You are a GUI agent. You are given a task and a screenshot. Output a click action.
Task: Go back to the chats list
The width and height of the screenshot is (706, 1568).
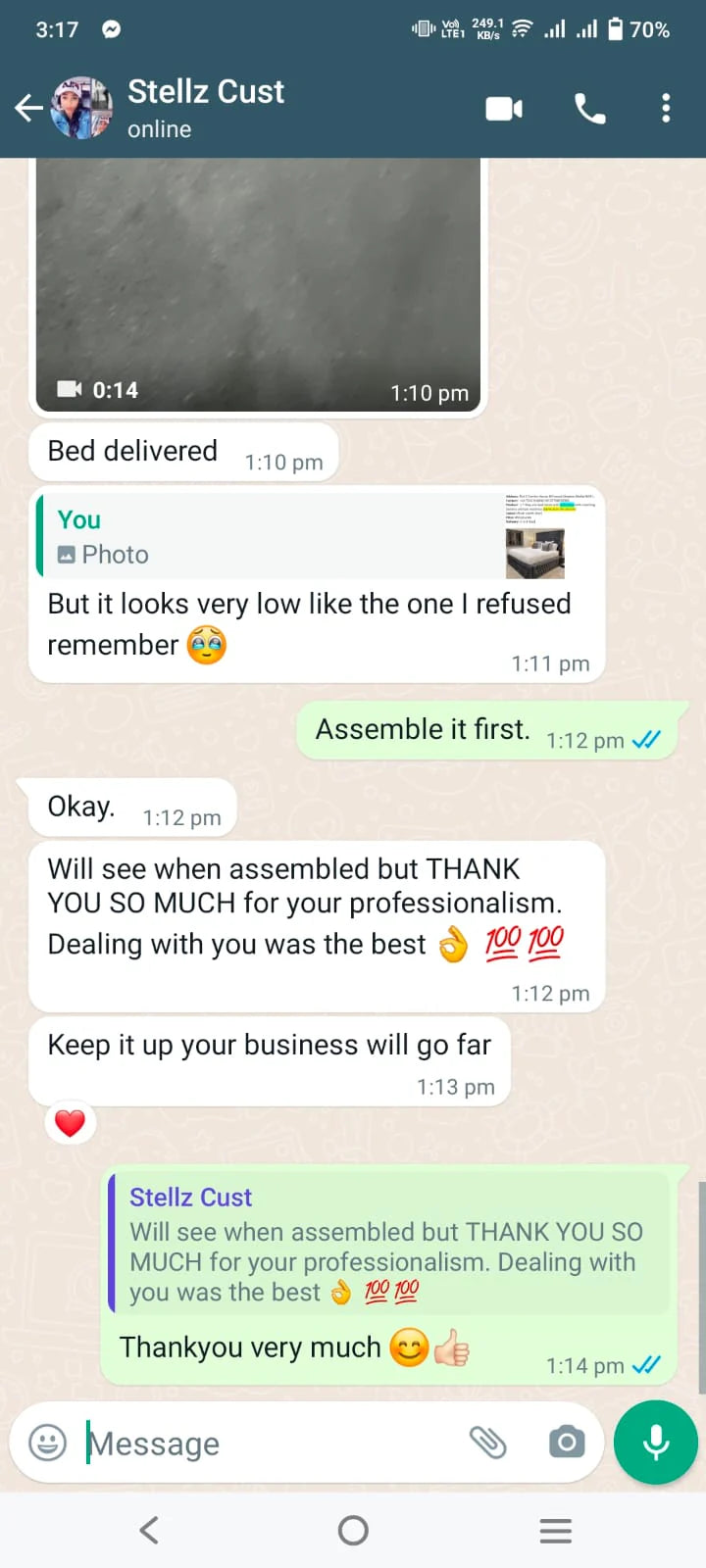click(x=29, y=108)
